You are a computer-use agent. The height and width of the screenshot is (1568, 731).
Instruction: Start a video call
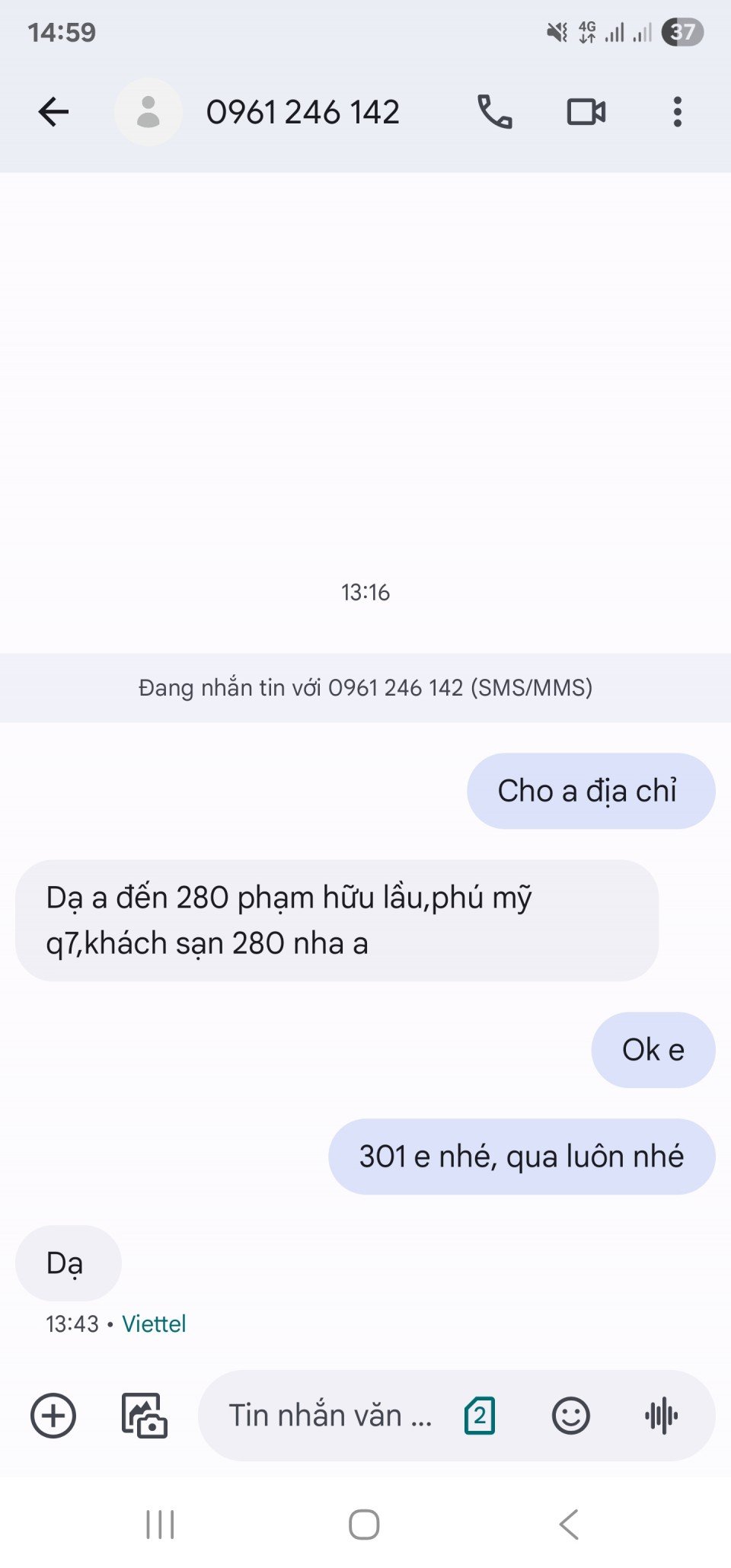pos(586,112)
